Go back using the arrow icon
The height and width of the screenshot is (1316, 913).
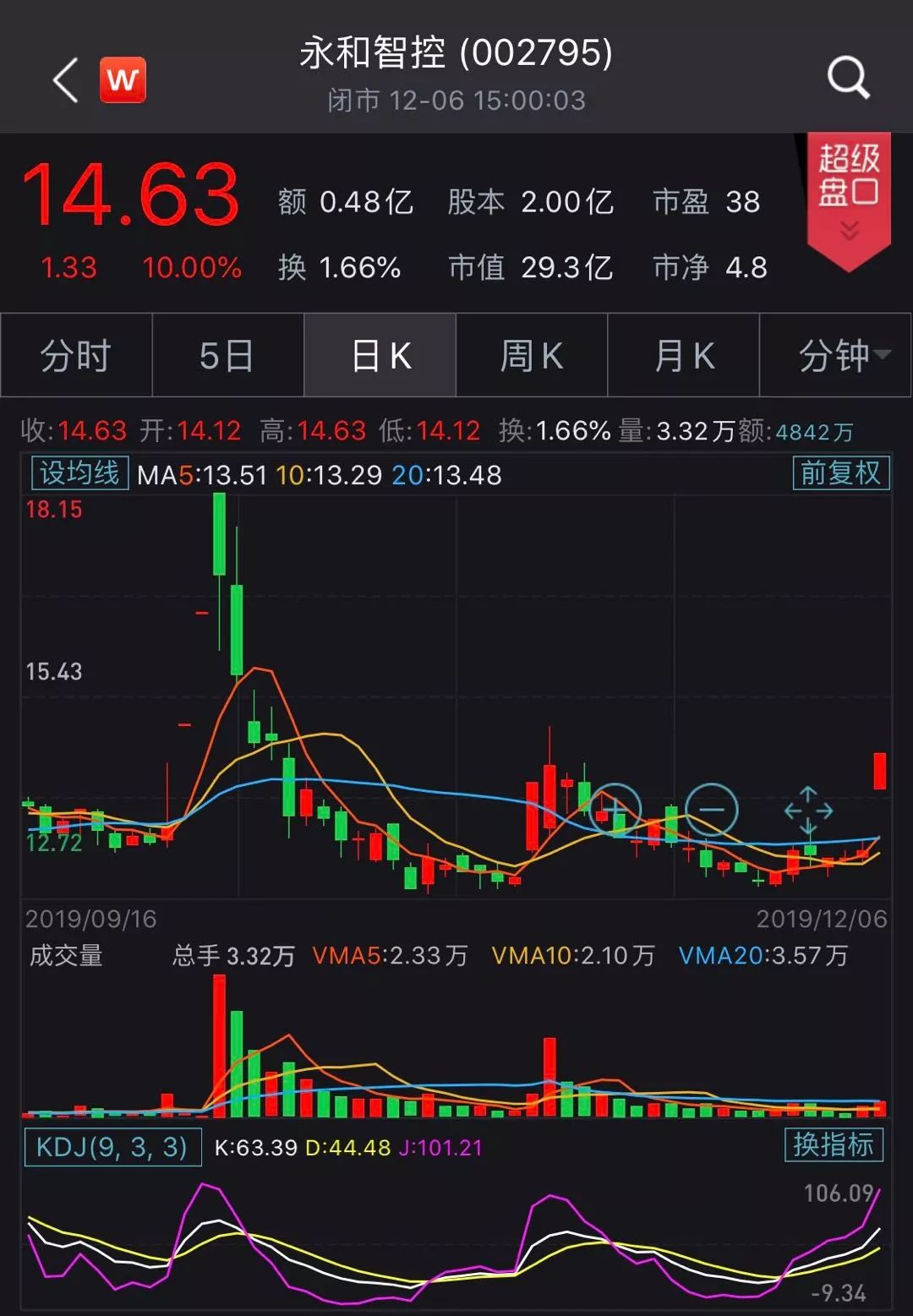[66, 80]
